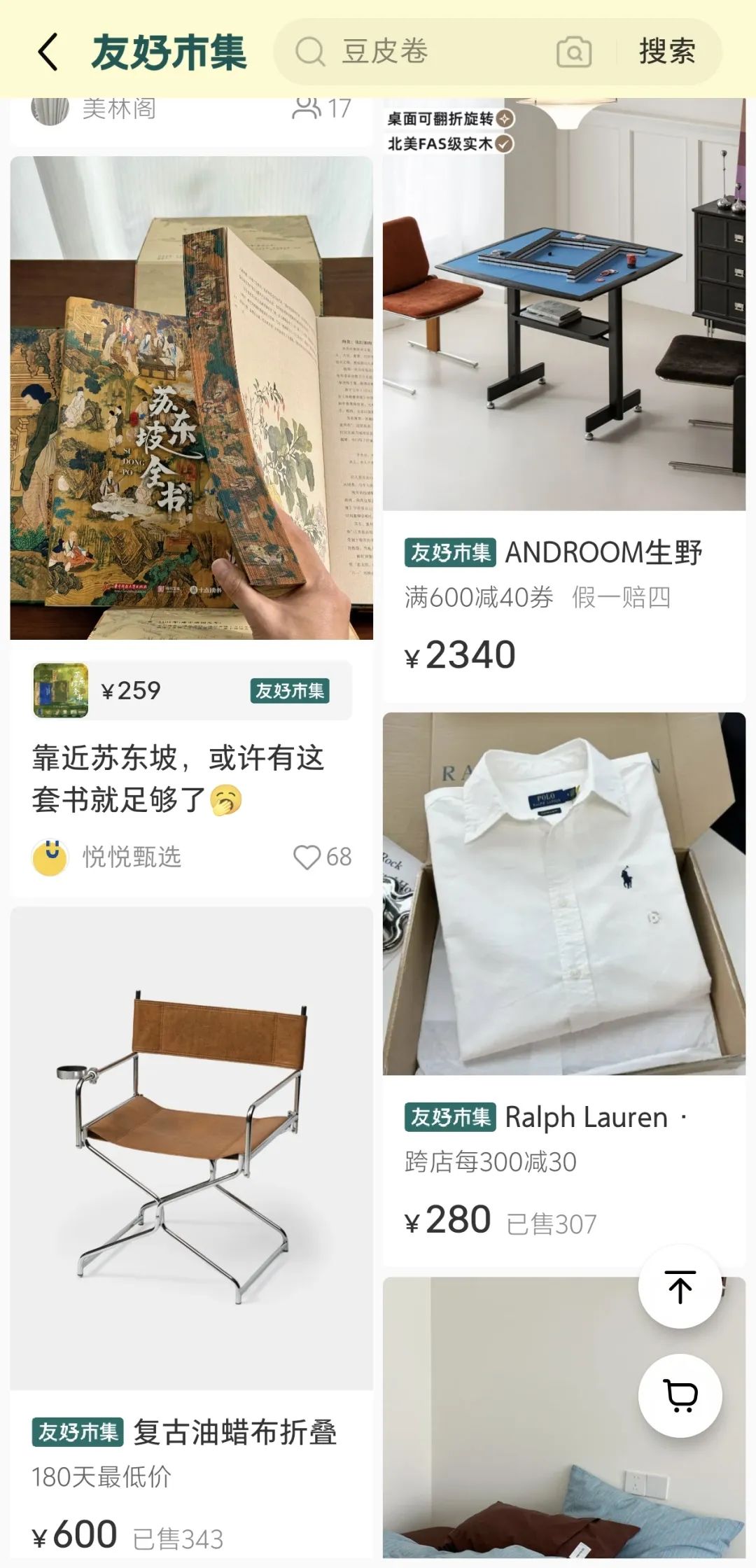Open the 复古油蜡布折叠 chair product
756x1568 pixels.
tap(191, 1148)
